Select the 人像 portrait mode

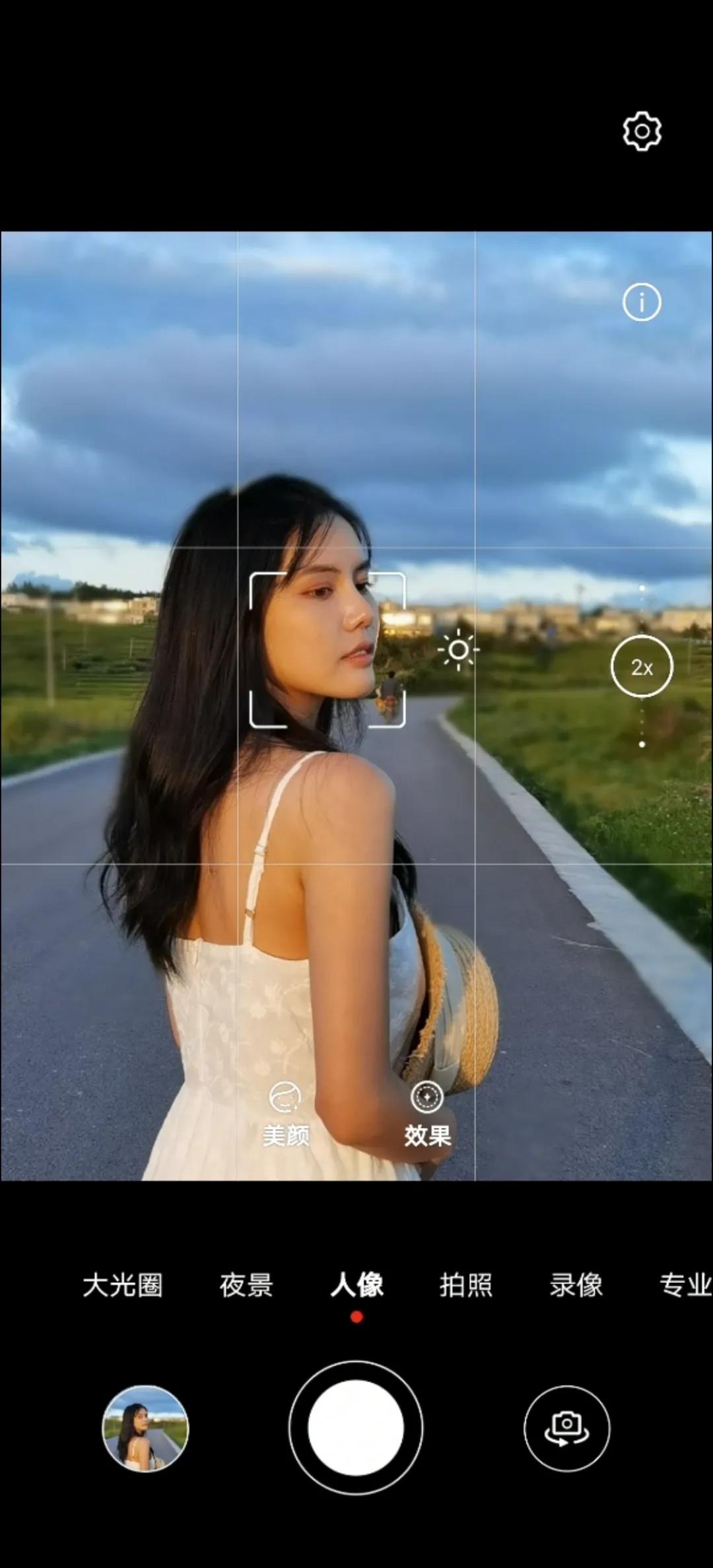pyautogui.click(x=356, y=1285)
